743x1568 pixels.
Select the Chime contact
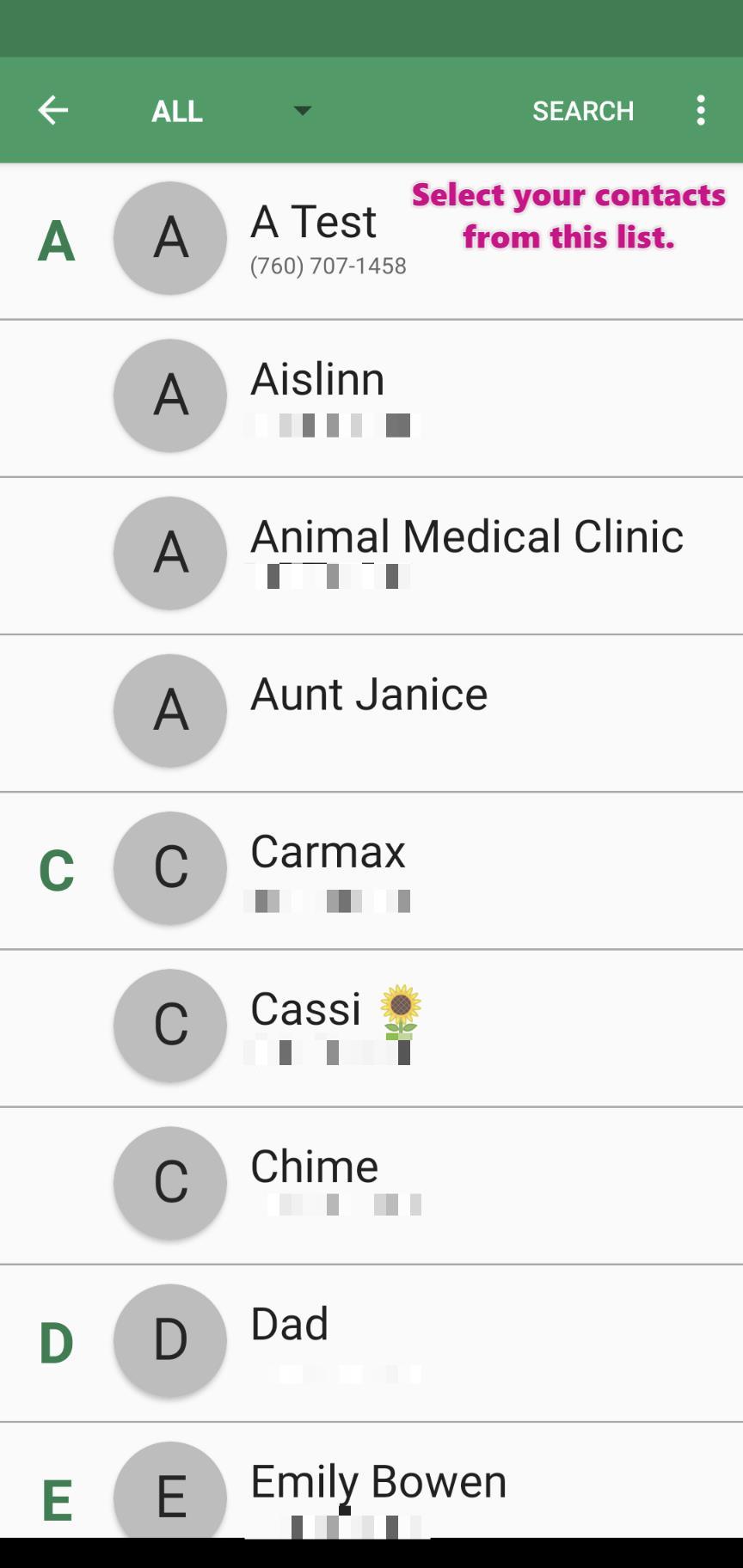click(371, 1185)
